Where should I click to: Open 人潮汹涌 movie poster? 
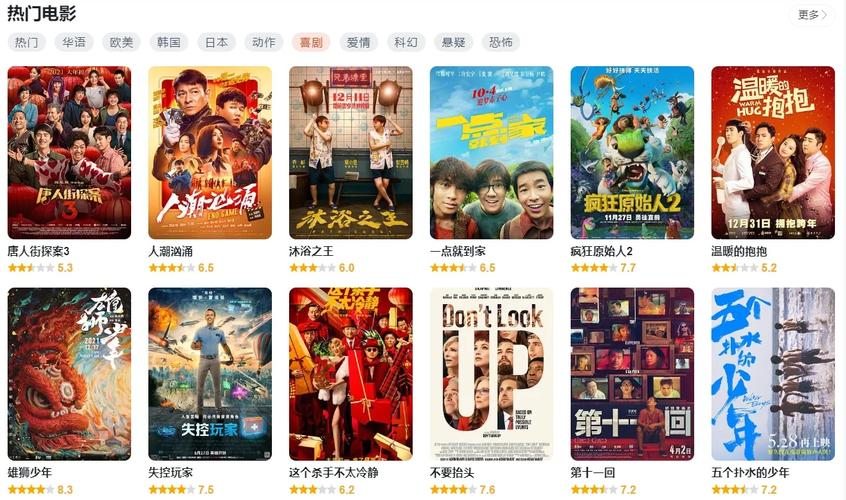(210, 152)
